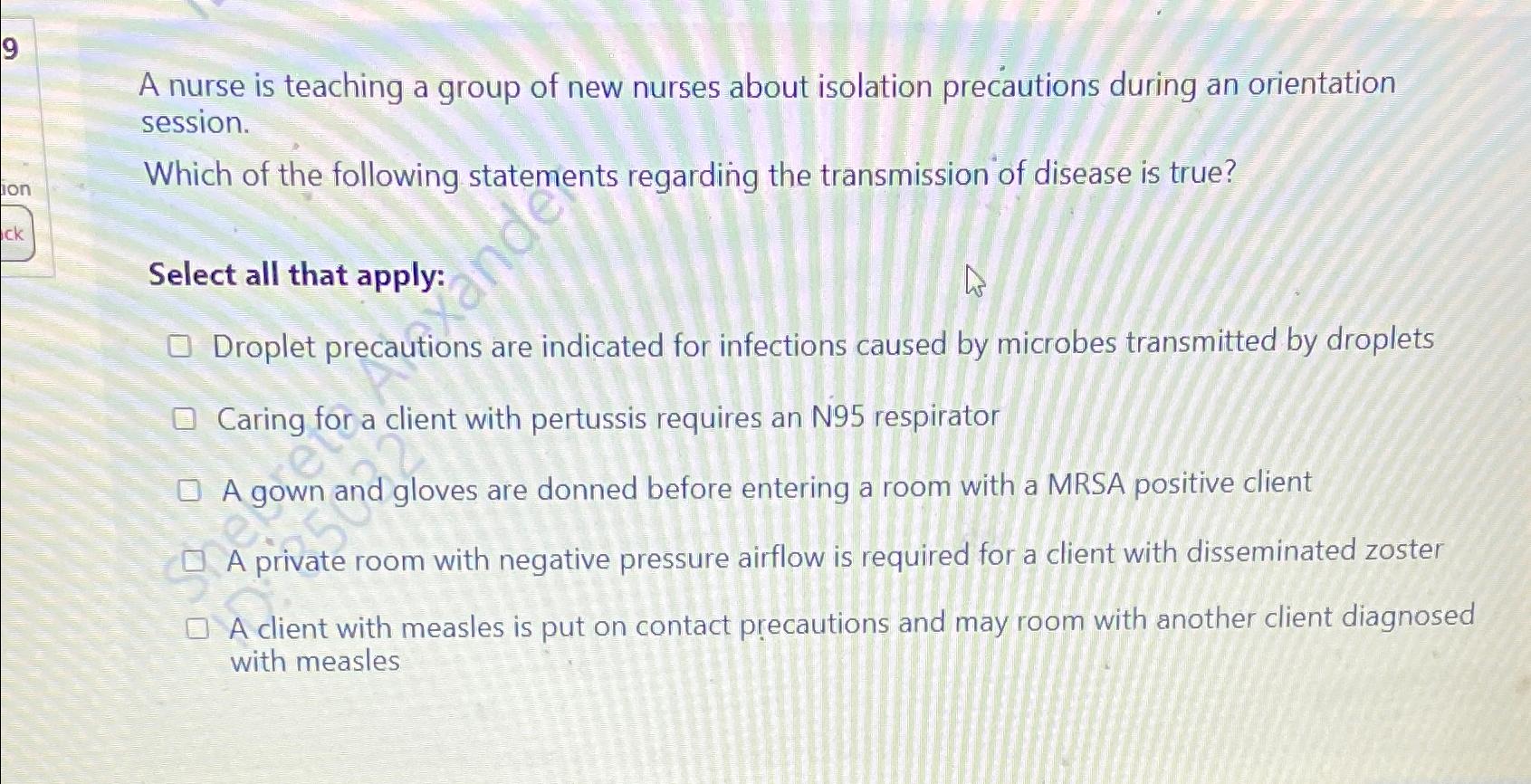Check the droplet precautions statement
1531x784 pixels.
click(x=179, y=346)
